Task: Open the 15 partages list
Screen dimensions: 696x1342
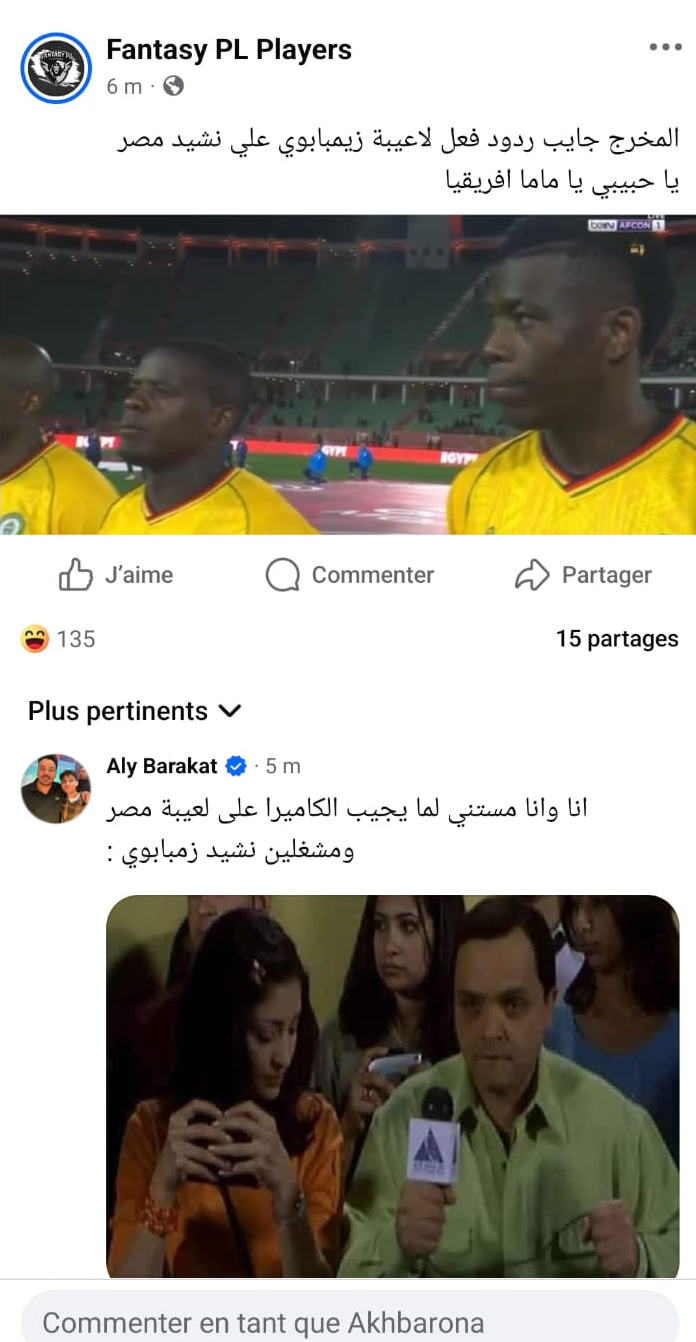Action: point(616,639)
